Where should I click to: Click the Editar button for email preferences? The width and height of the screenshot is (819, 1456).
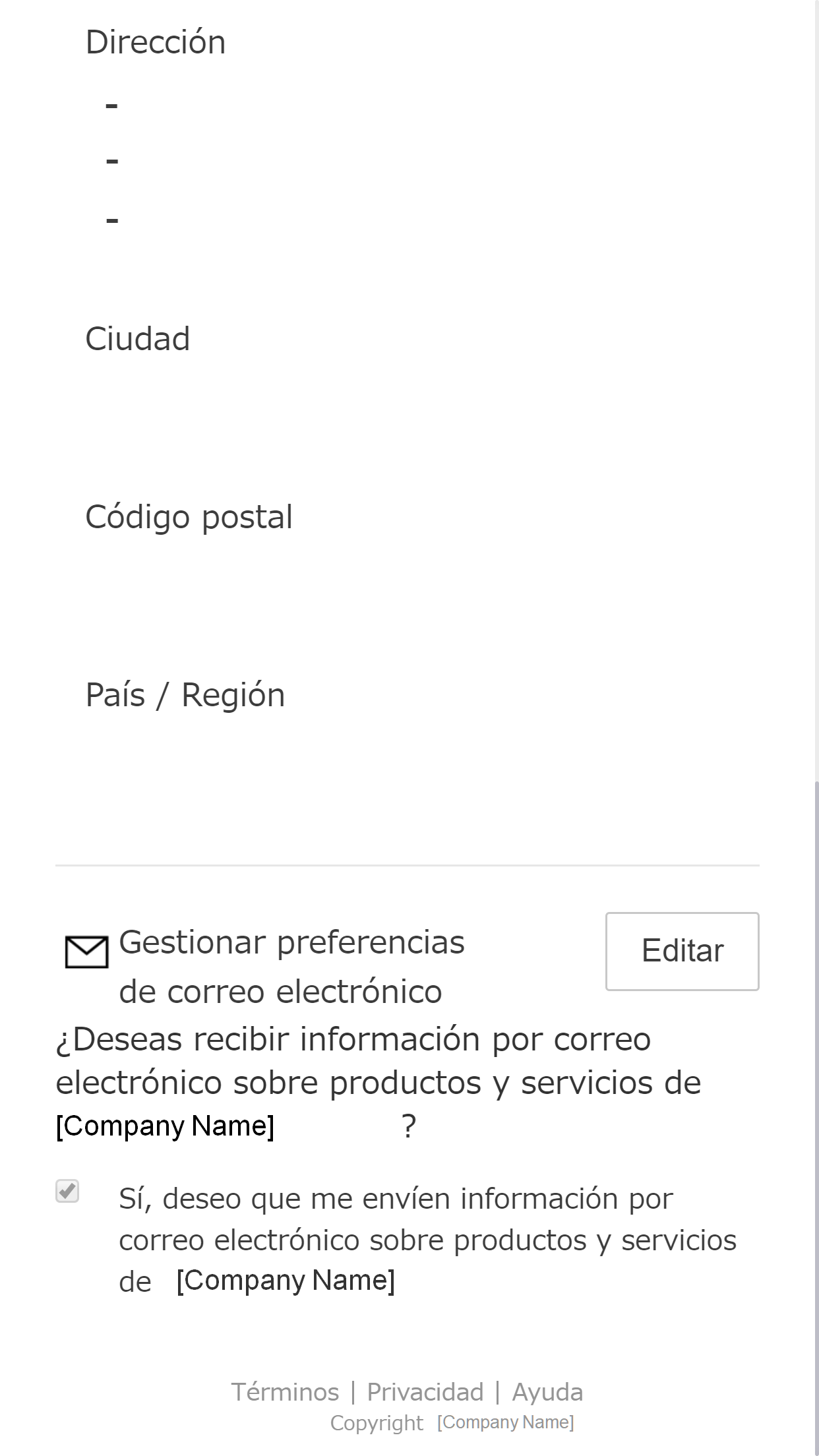pyautogui.click(x=681, y=952)
